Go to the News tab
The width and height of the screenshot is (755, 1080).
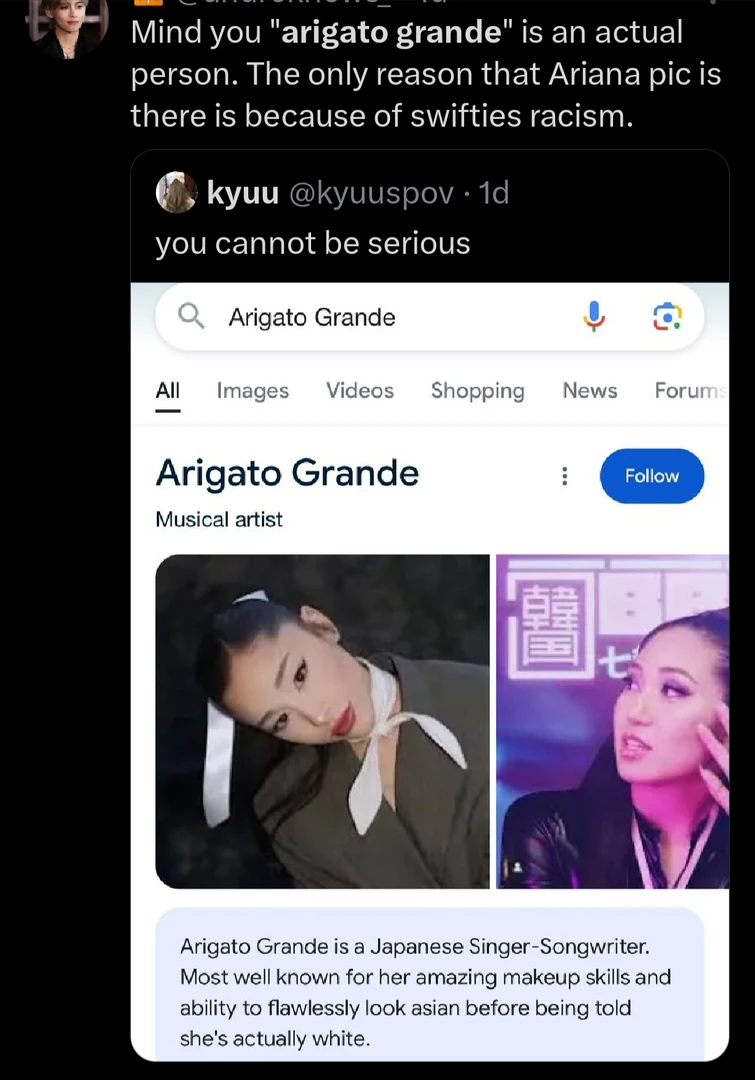589,390
